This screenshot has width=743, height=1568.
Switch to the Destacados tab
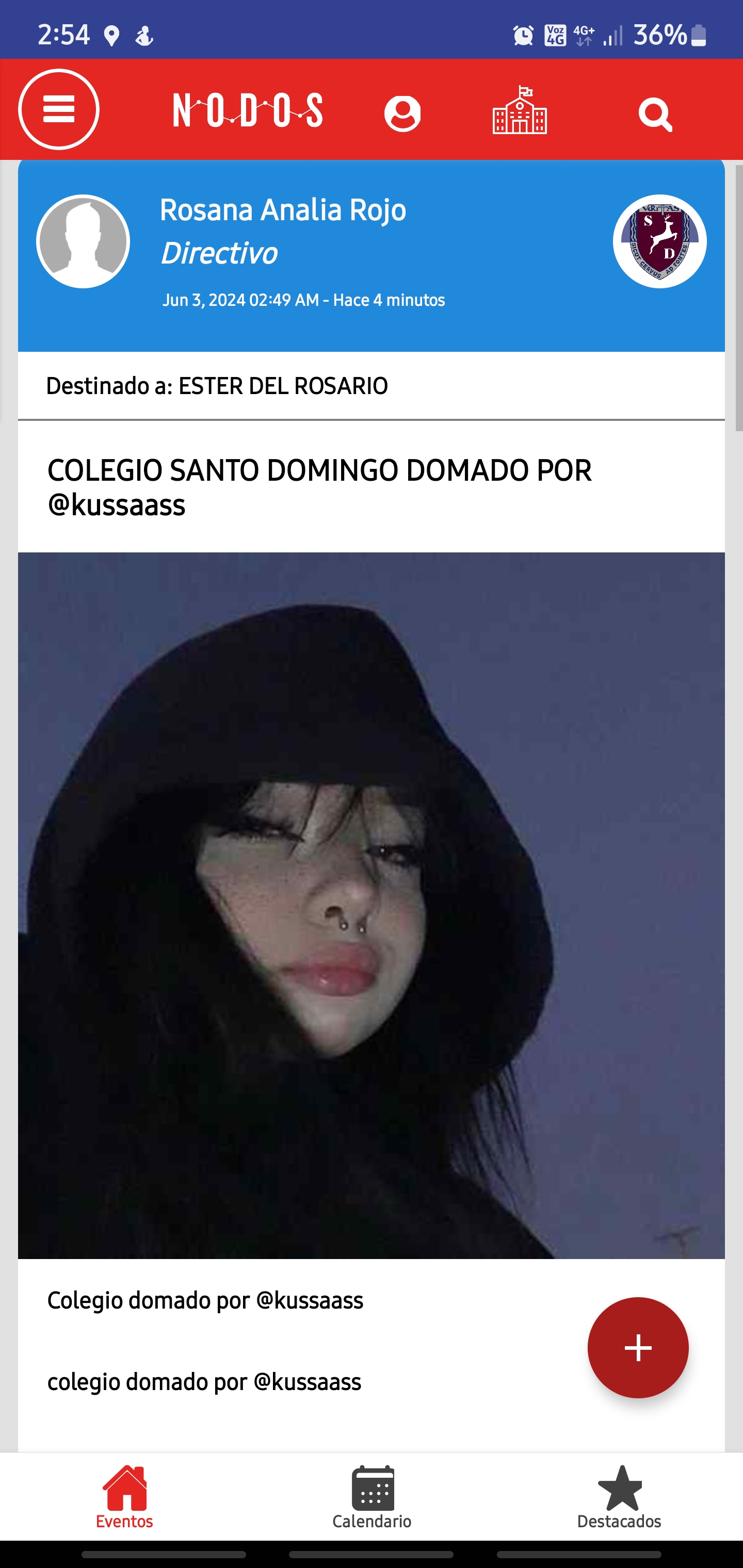pyautogui.click(x=619, y=1496)
